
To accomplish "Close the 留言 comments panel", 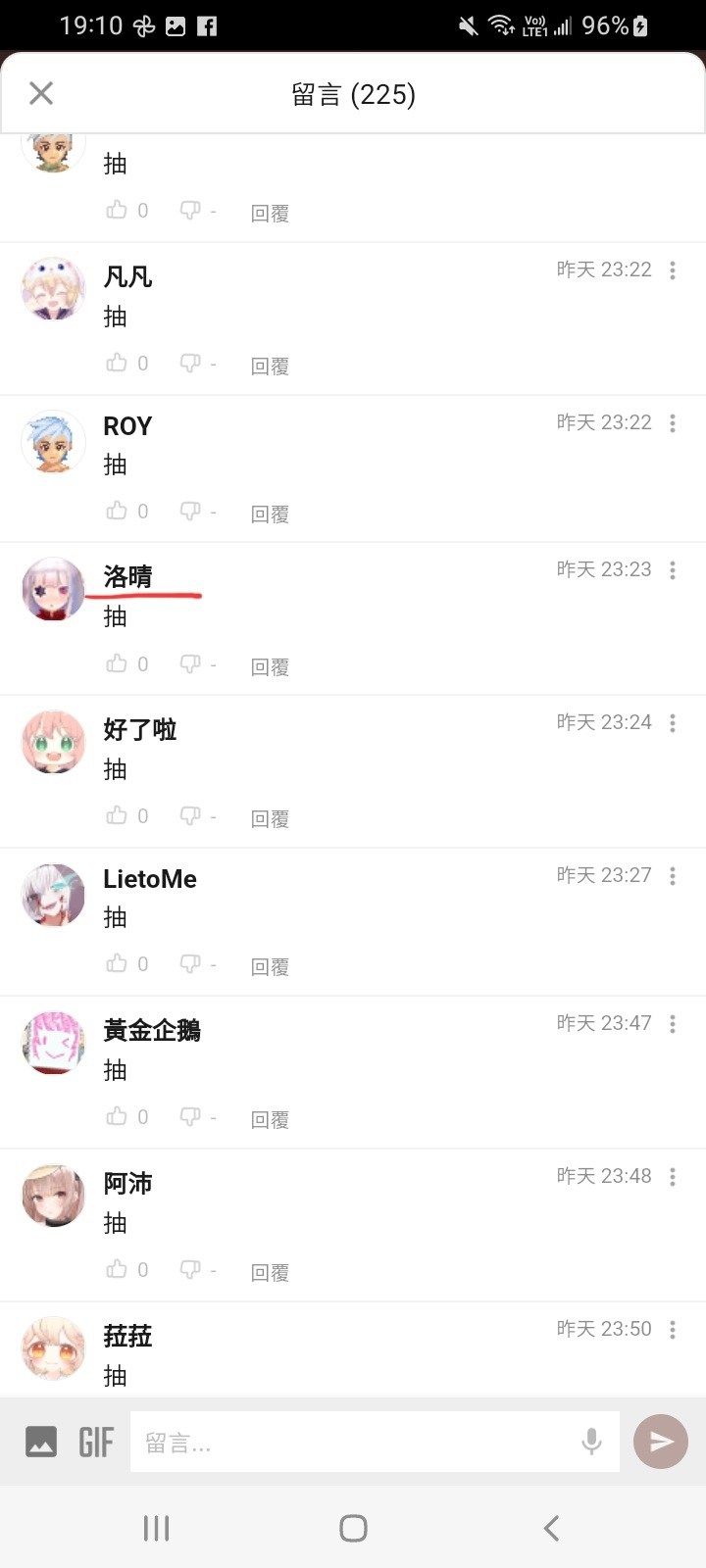I will 41,93.
